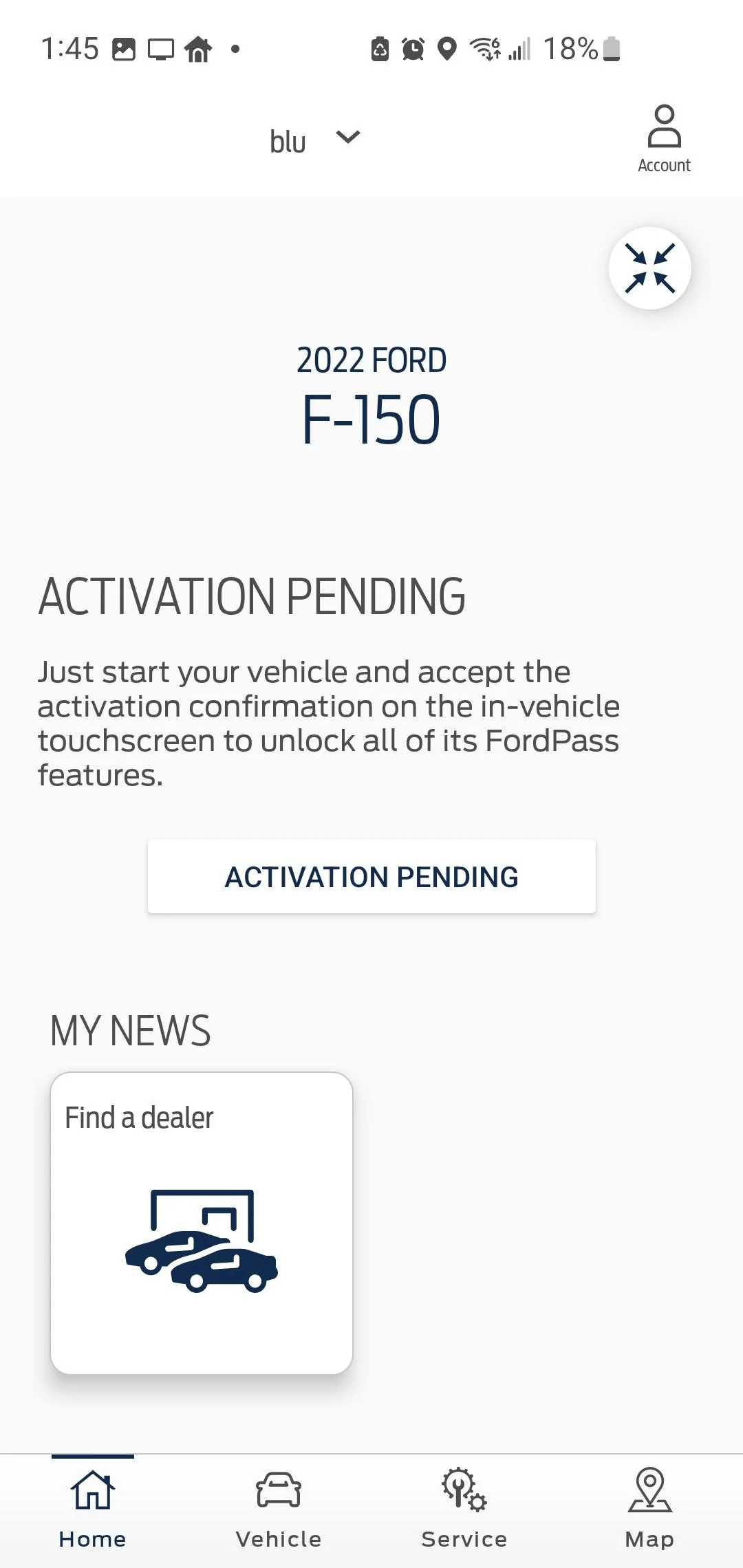Tap the collapse arrows button
The height and width of the screenshot is (1568, 743).
click(x=649, y=268)
